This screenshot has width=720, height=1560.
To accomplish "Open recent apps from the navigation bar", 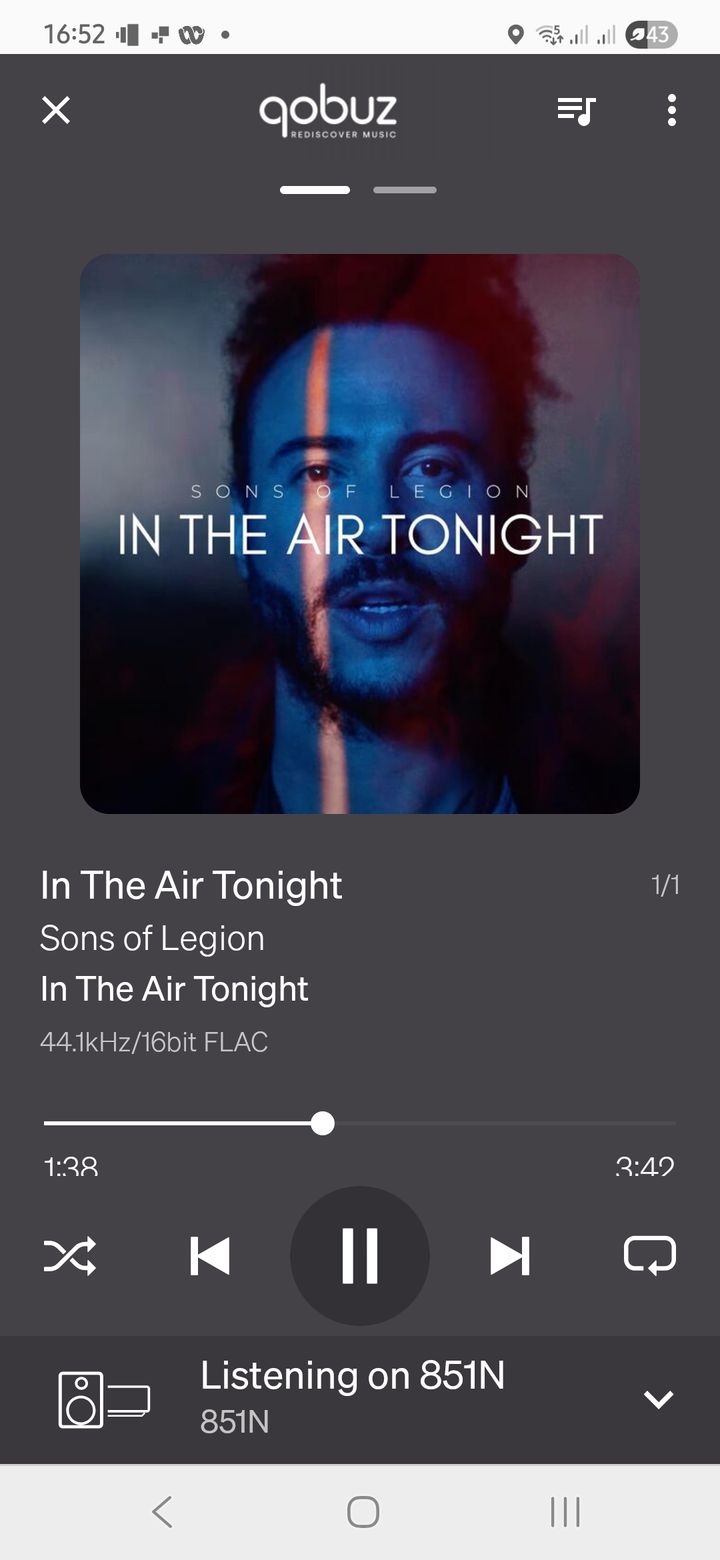I will [565, 1511].
